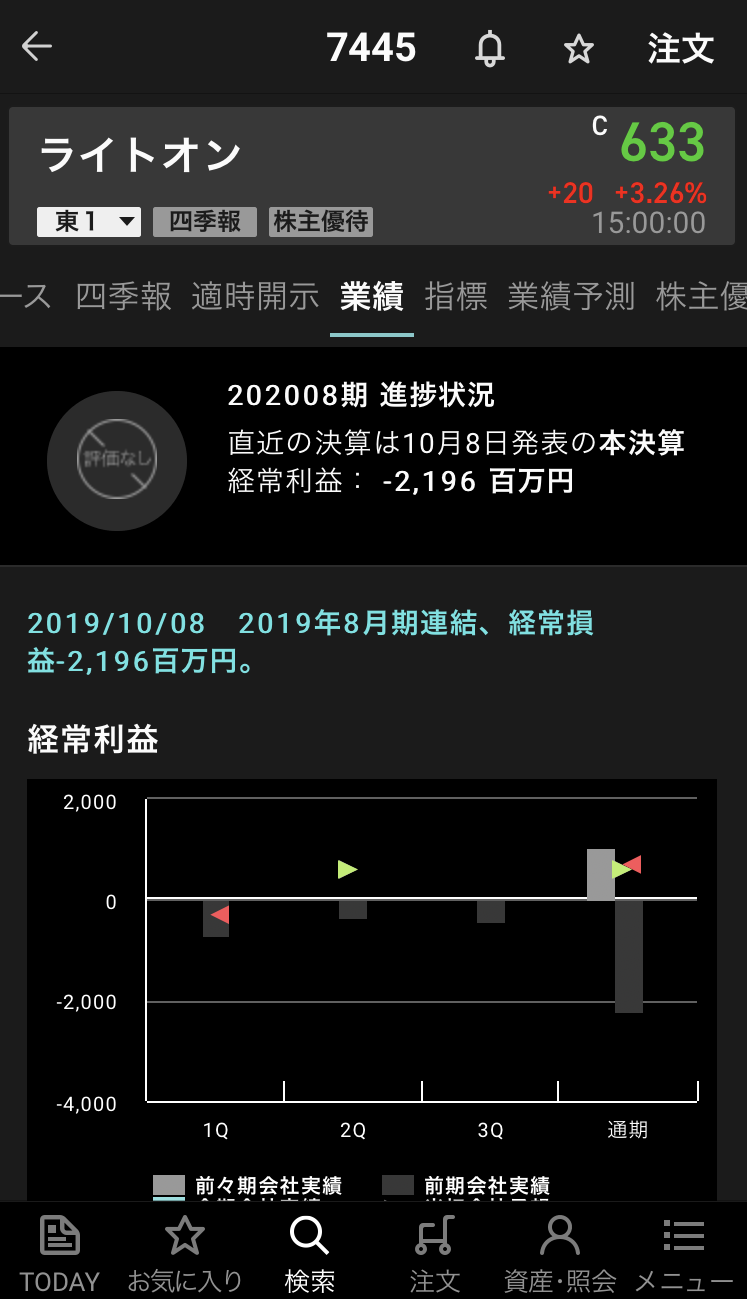
Task: Switch to the 指標 tab
Action: click(x=456, y=296)
